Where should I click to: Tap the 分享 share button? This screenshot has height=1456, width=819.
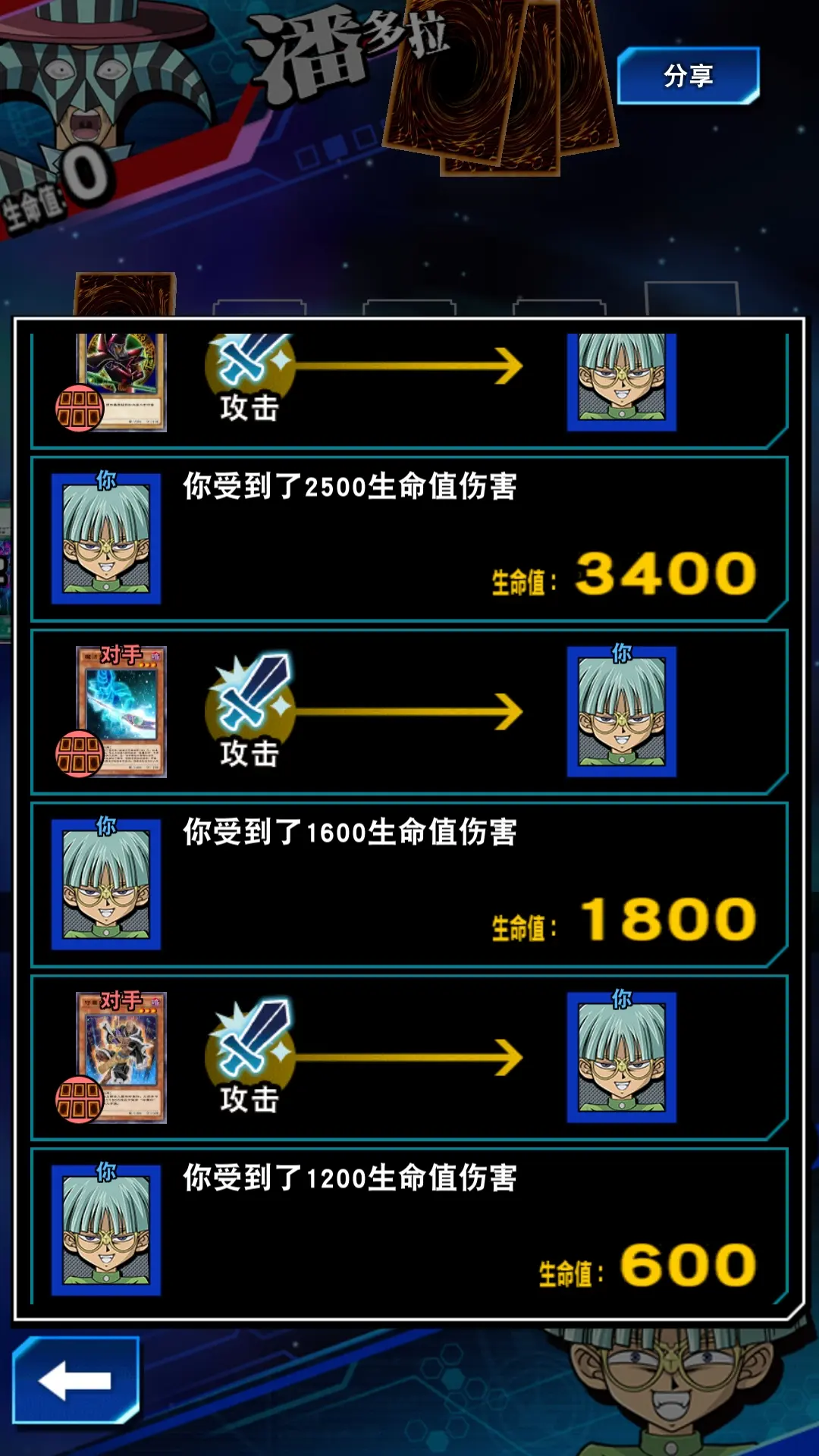pyautogui.click(x=688, y=76)
